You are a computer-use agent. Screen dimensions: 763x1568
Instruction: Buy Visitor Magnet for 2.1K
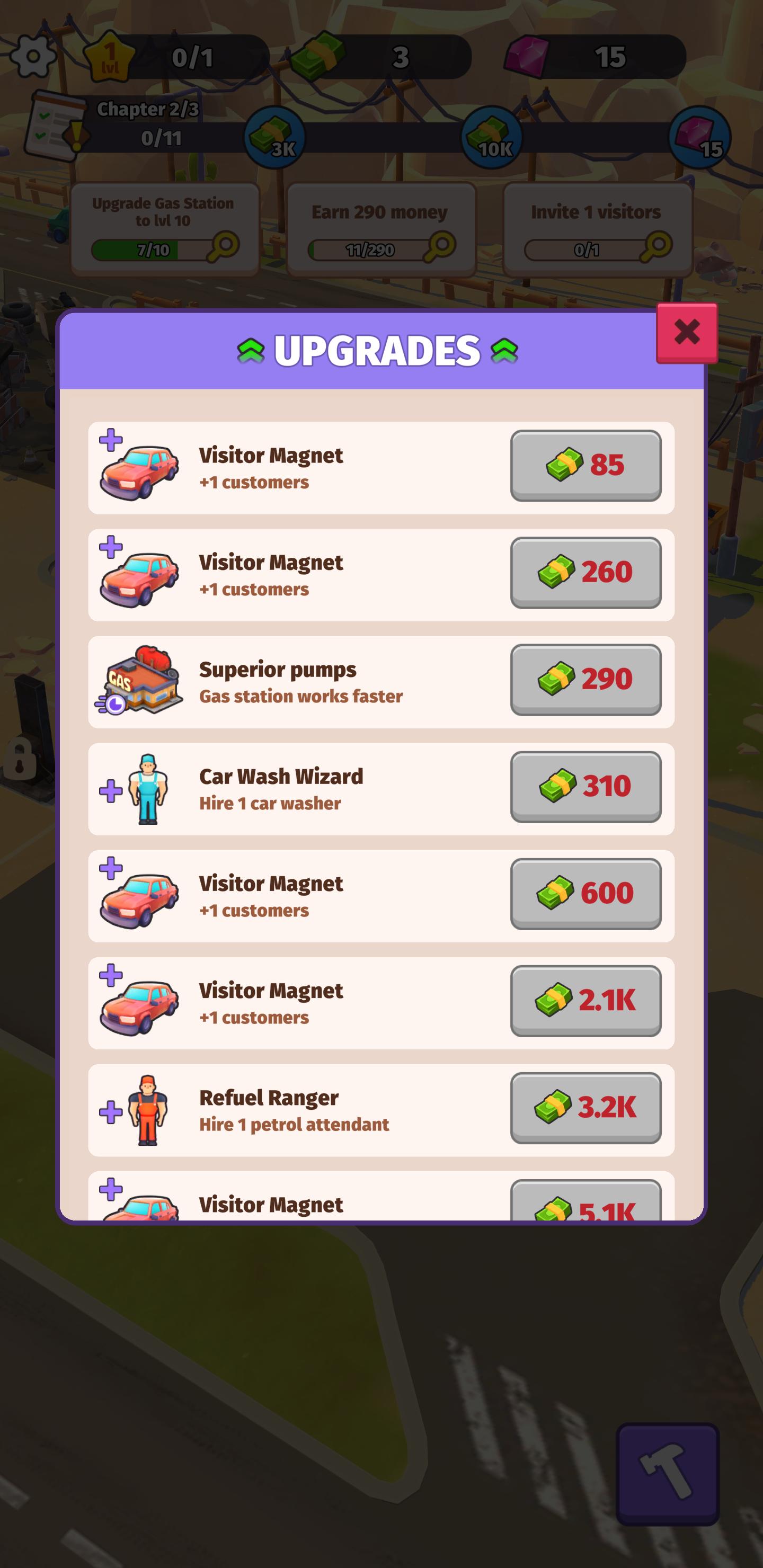pyautogui.click(x=585, y=1000)
